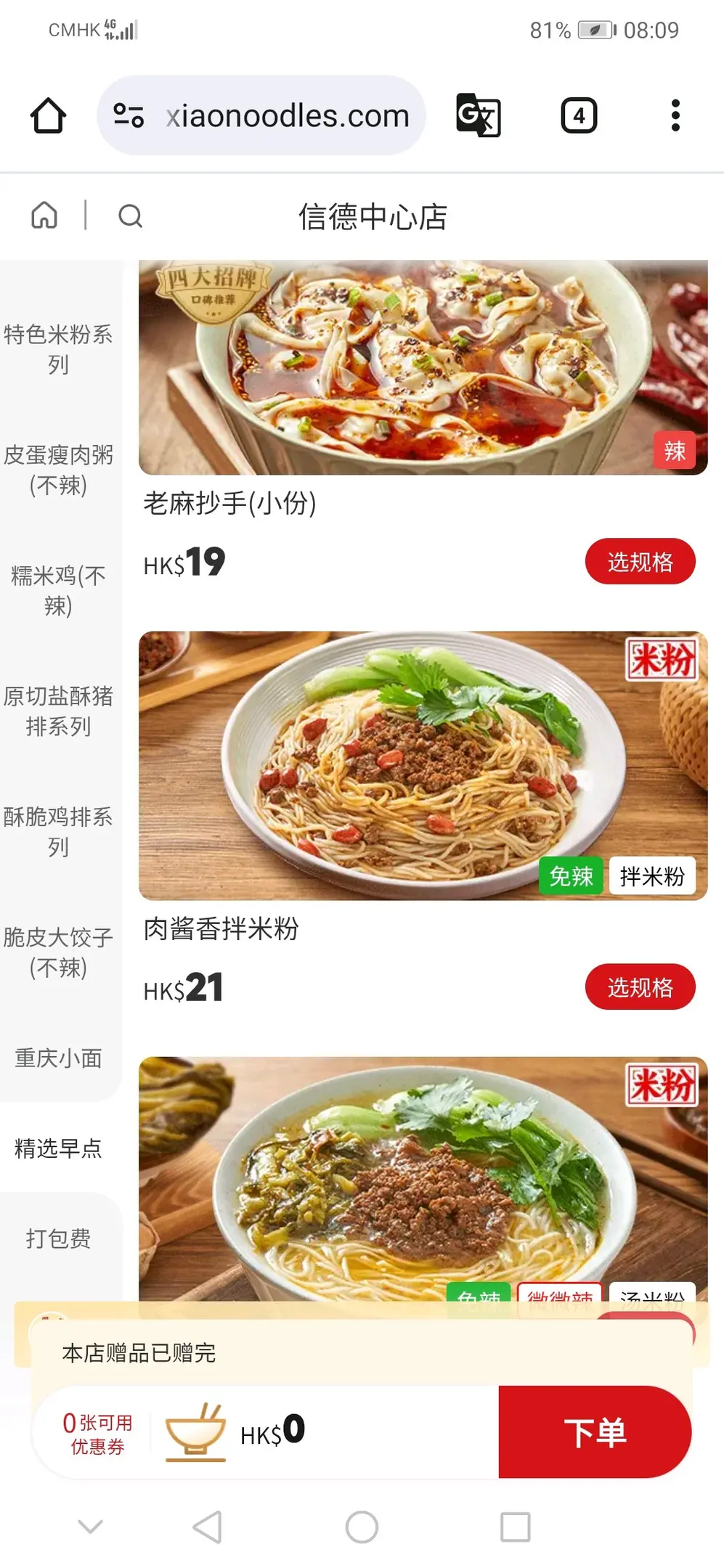Jump to the 酥脆鸡排系列 category
The width and height of the screenshot is (724, 1568).
tap(58, 831)
